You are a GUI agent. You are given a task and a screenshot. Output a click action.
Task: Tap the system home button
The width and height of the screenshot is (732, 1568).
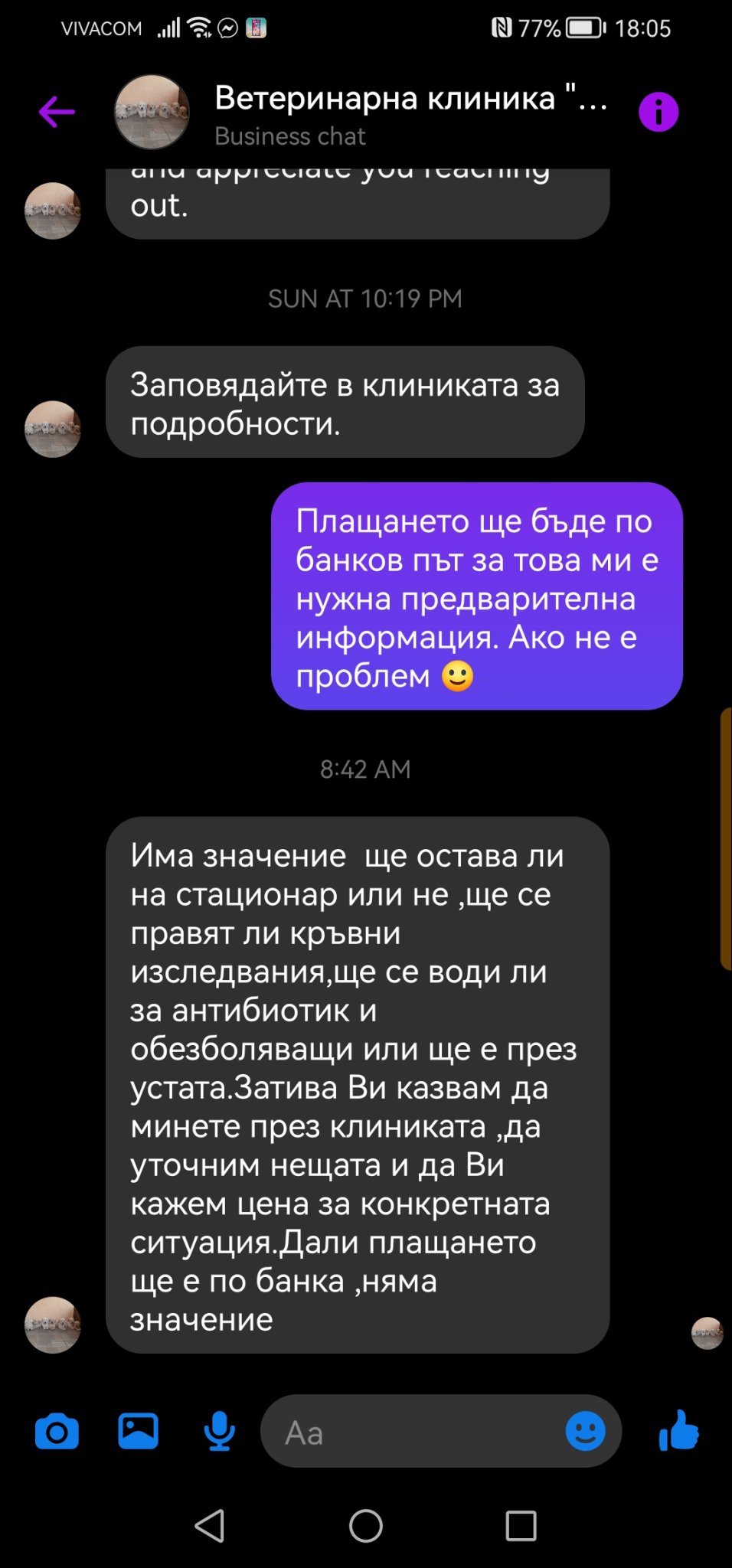[366, 1526]
